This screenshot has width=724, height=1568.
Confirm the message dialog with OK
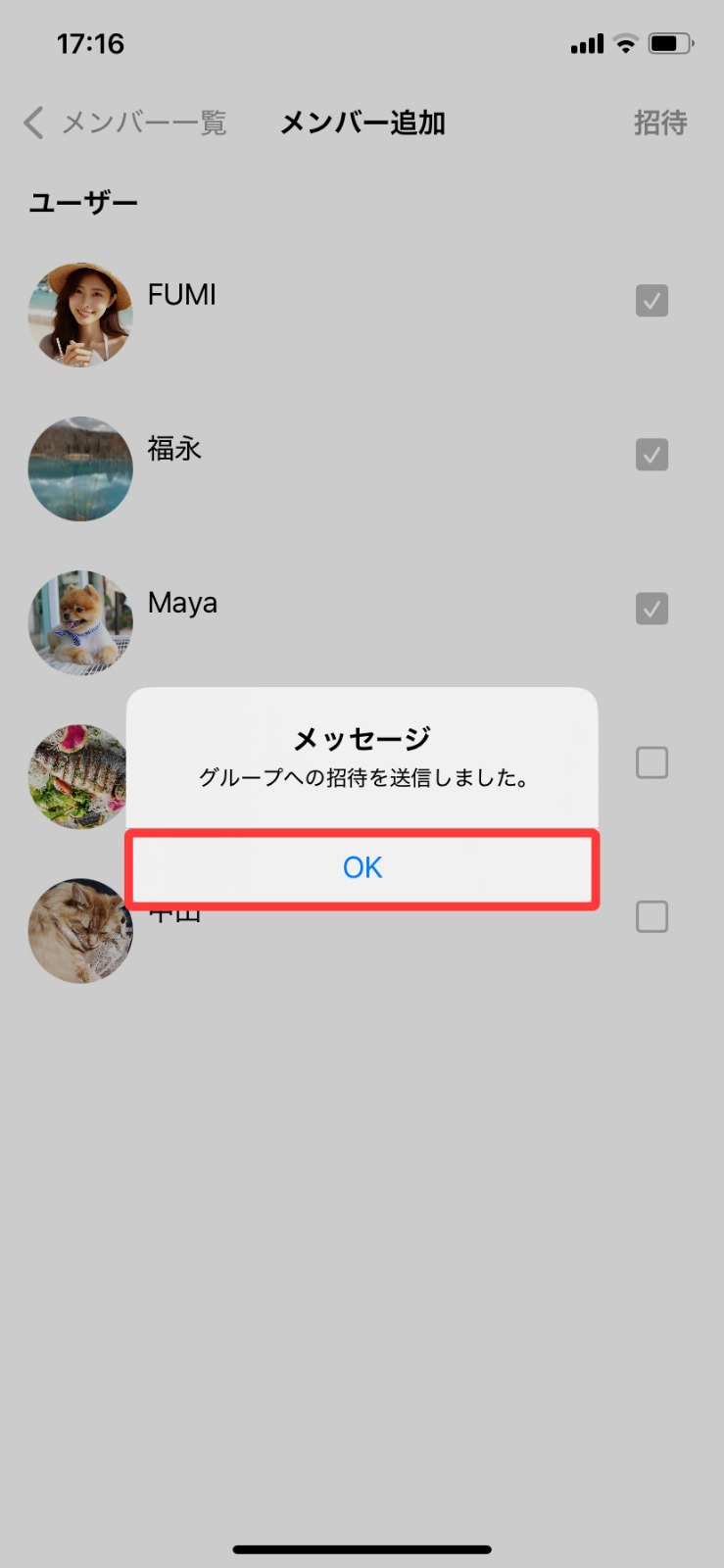pyautogui.click(x=362, y=867)
